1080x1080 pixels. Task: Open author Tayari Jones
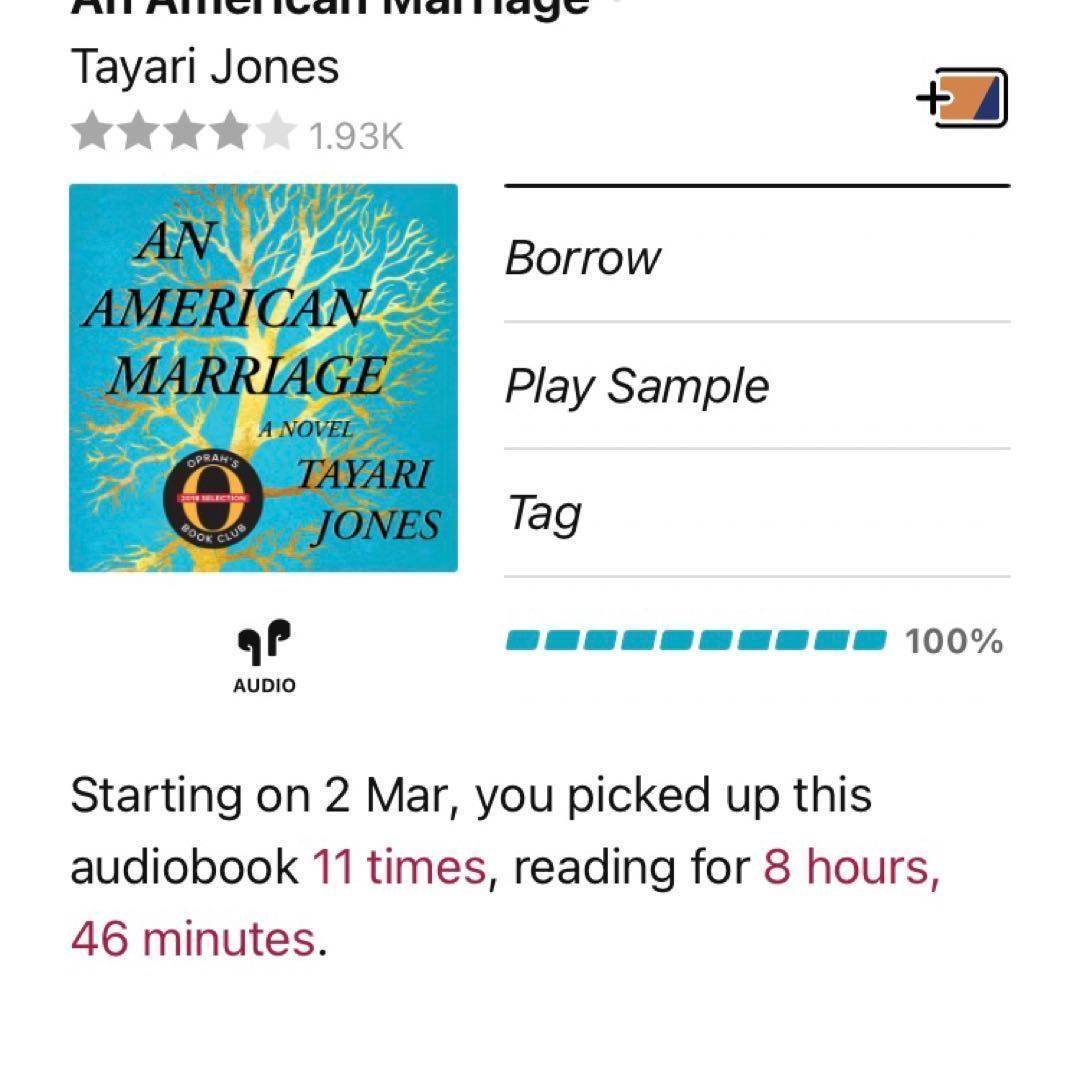click(x=205, y=67)
